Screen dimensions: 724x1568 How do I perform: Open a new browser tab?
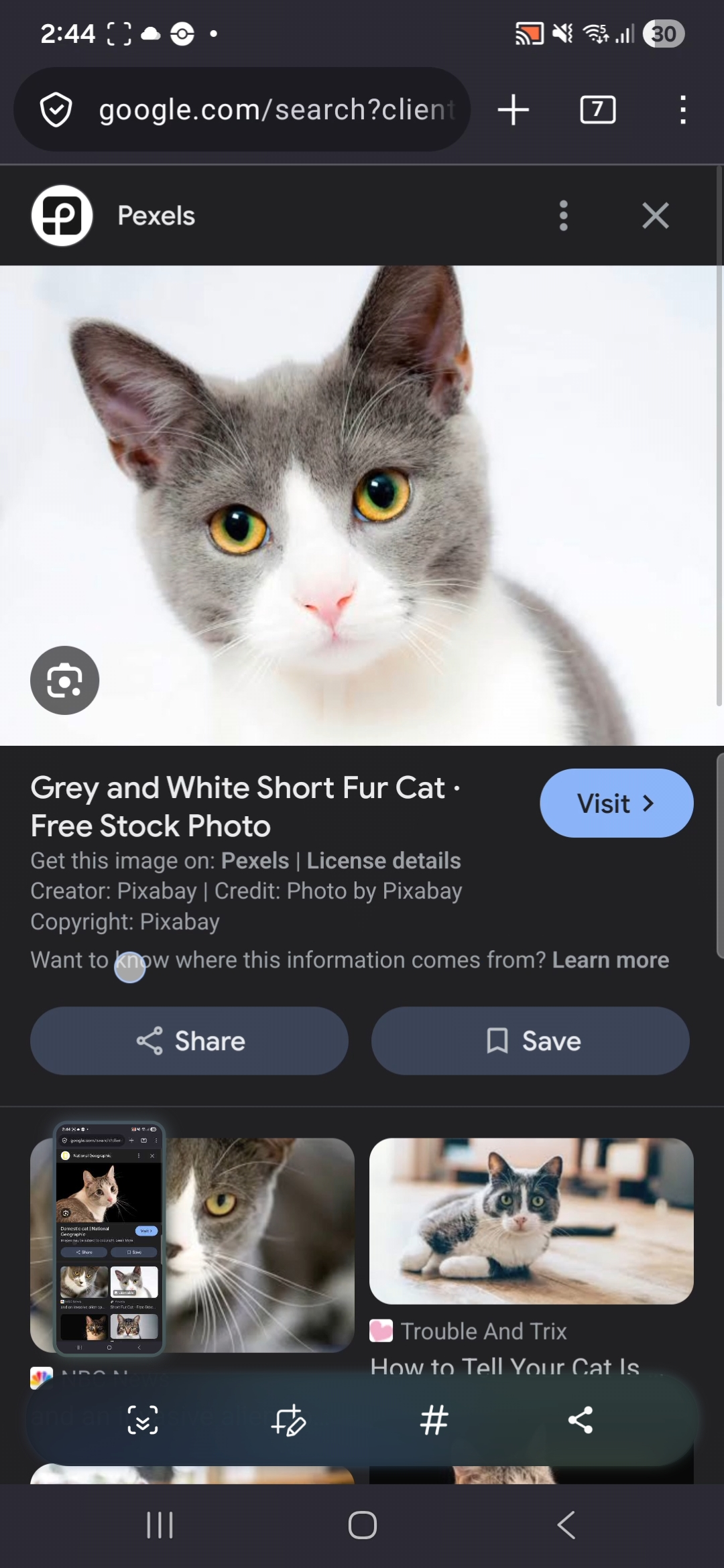[x=514, y=109]
